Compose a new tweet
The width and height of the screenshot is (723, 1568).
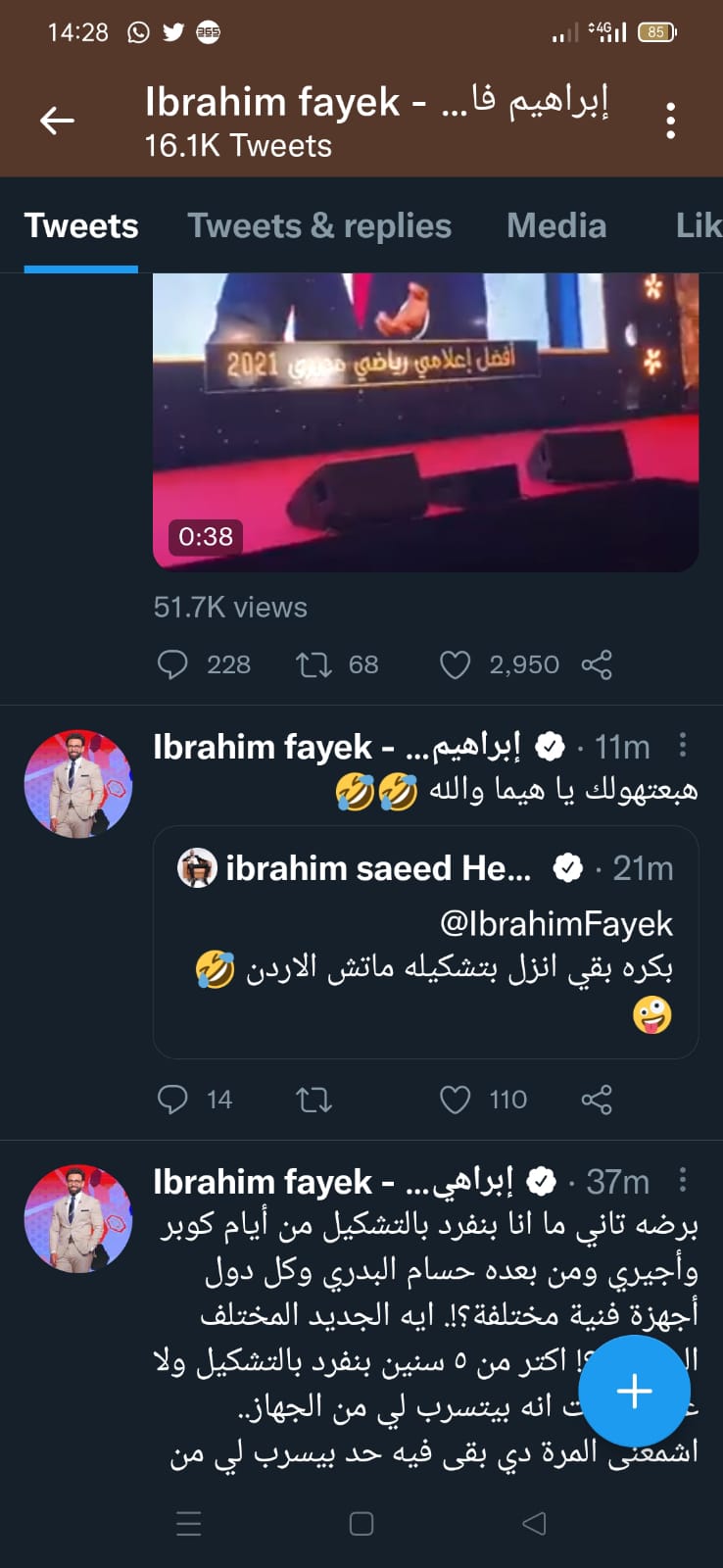634,1391
